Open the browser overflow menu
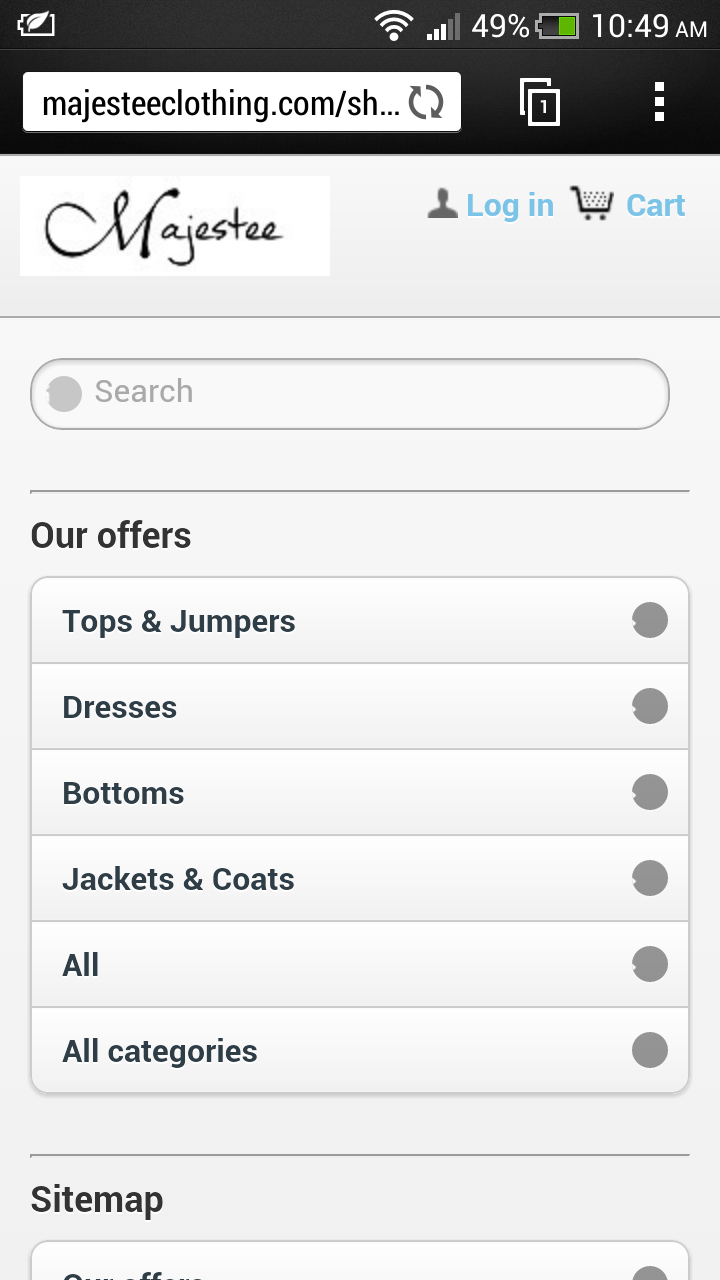720x1280 pixels. (659, 102)
